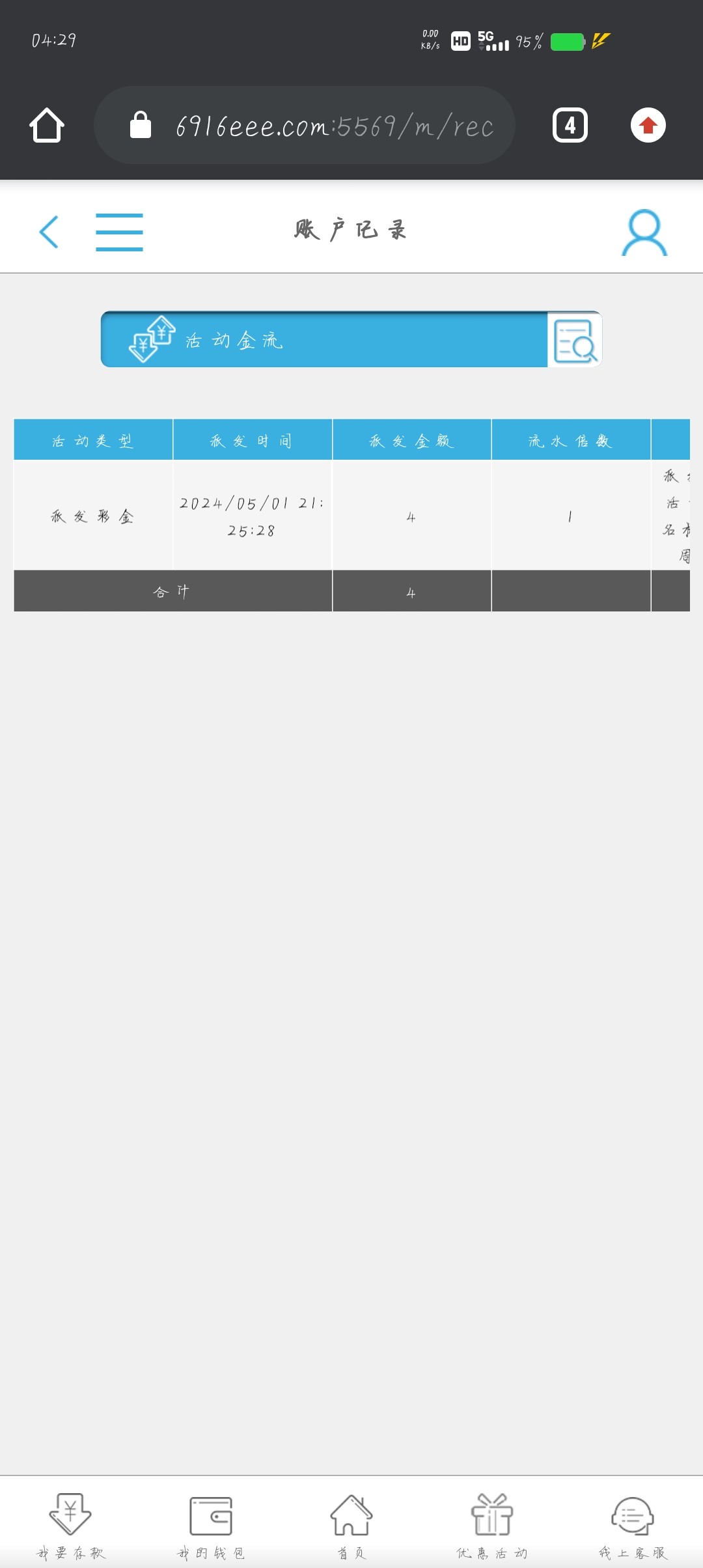Open the user profile icon
This screenshot has width=703, height=1568.
tap(644, 232)
